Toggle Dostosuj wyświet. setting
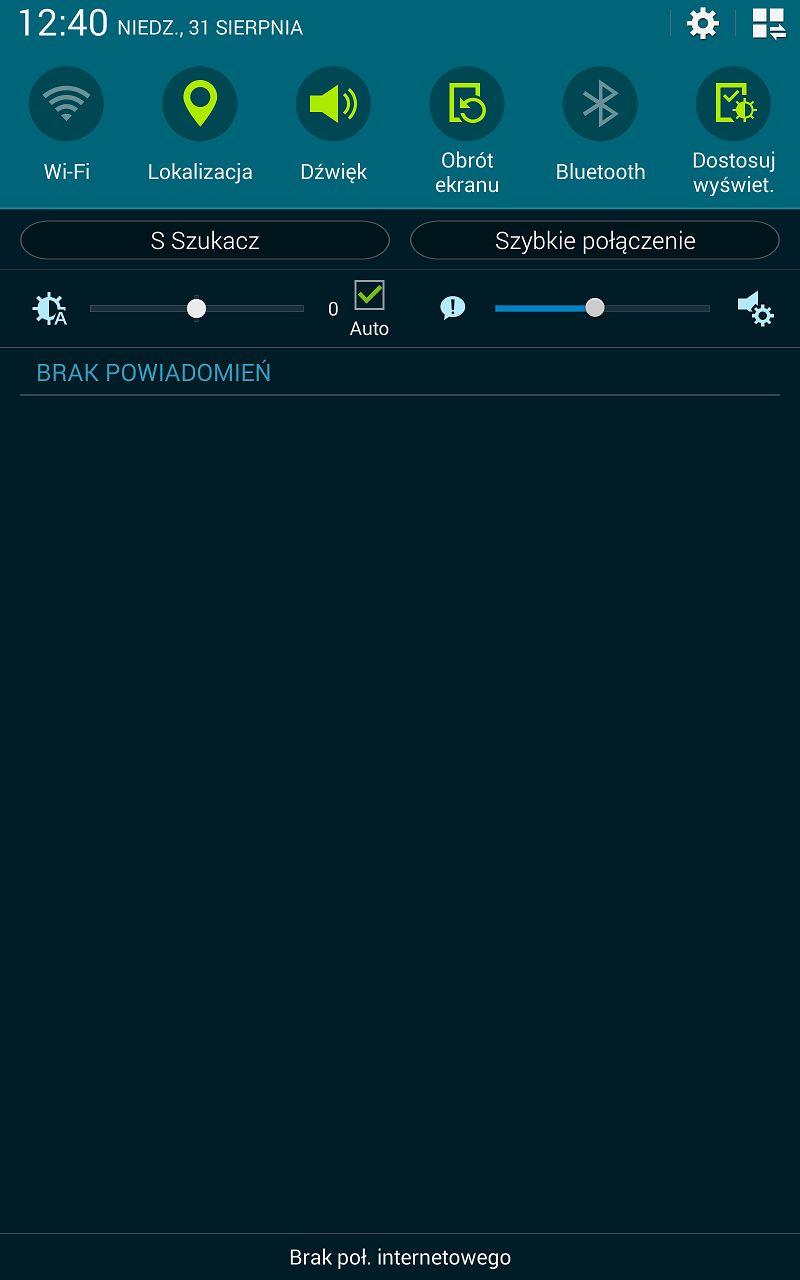Viewport: 800px width, 1280px height. click(733, 104)
